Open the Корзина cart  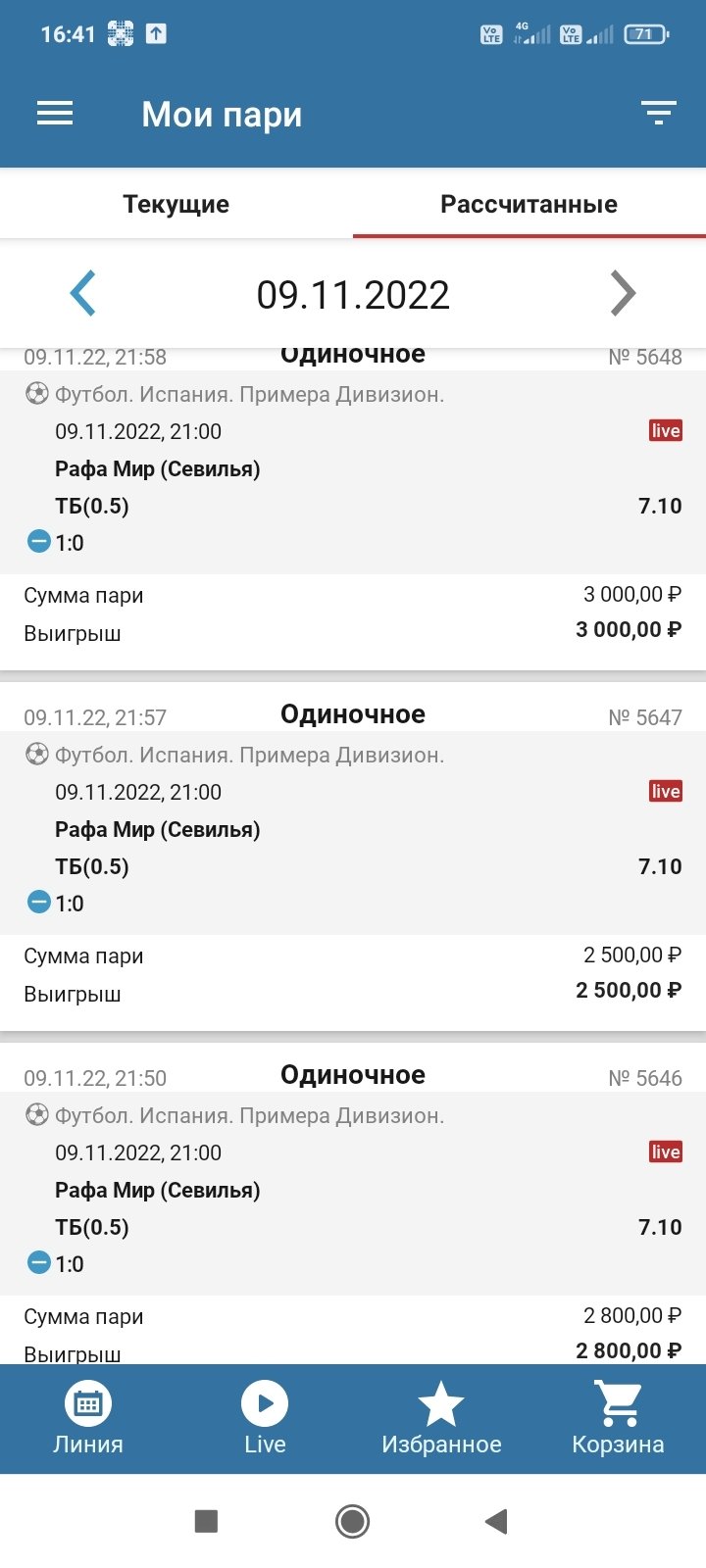[x=618, y=1418]
